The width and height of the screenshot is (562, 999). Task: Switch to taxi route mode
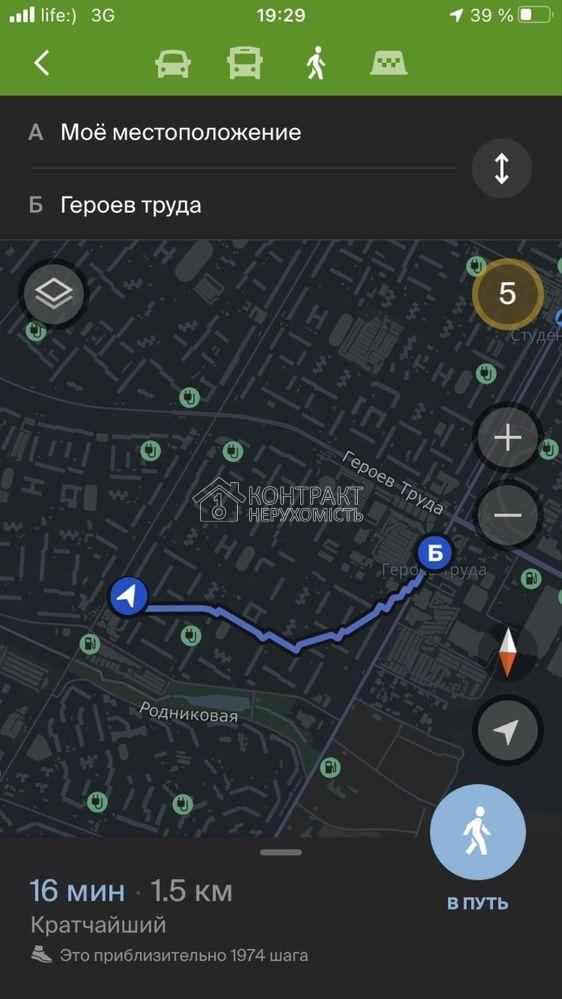click(389, 64)
